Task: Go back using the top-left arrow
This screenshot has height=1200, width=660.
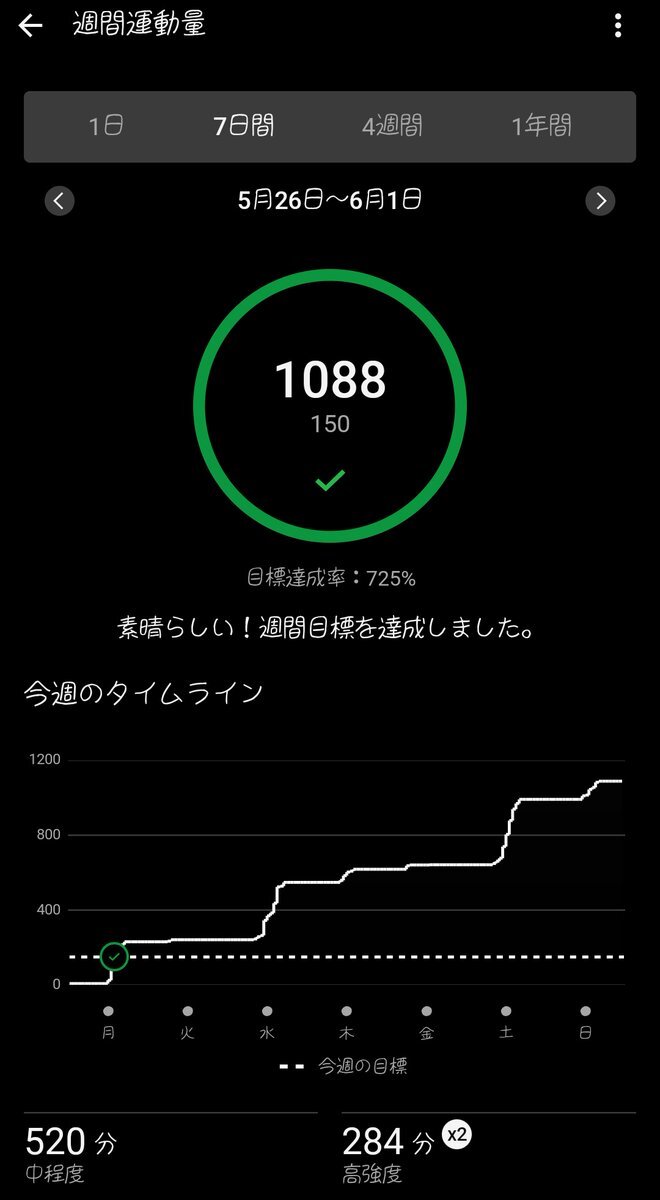Action: click(x=31, y=26)
